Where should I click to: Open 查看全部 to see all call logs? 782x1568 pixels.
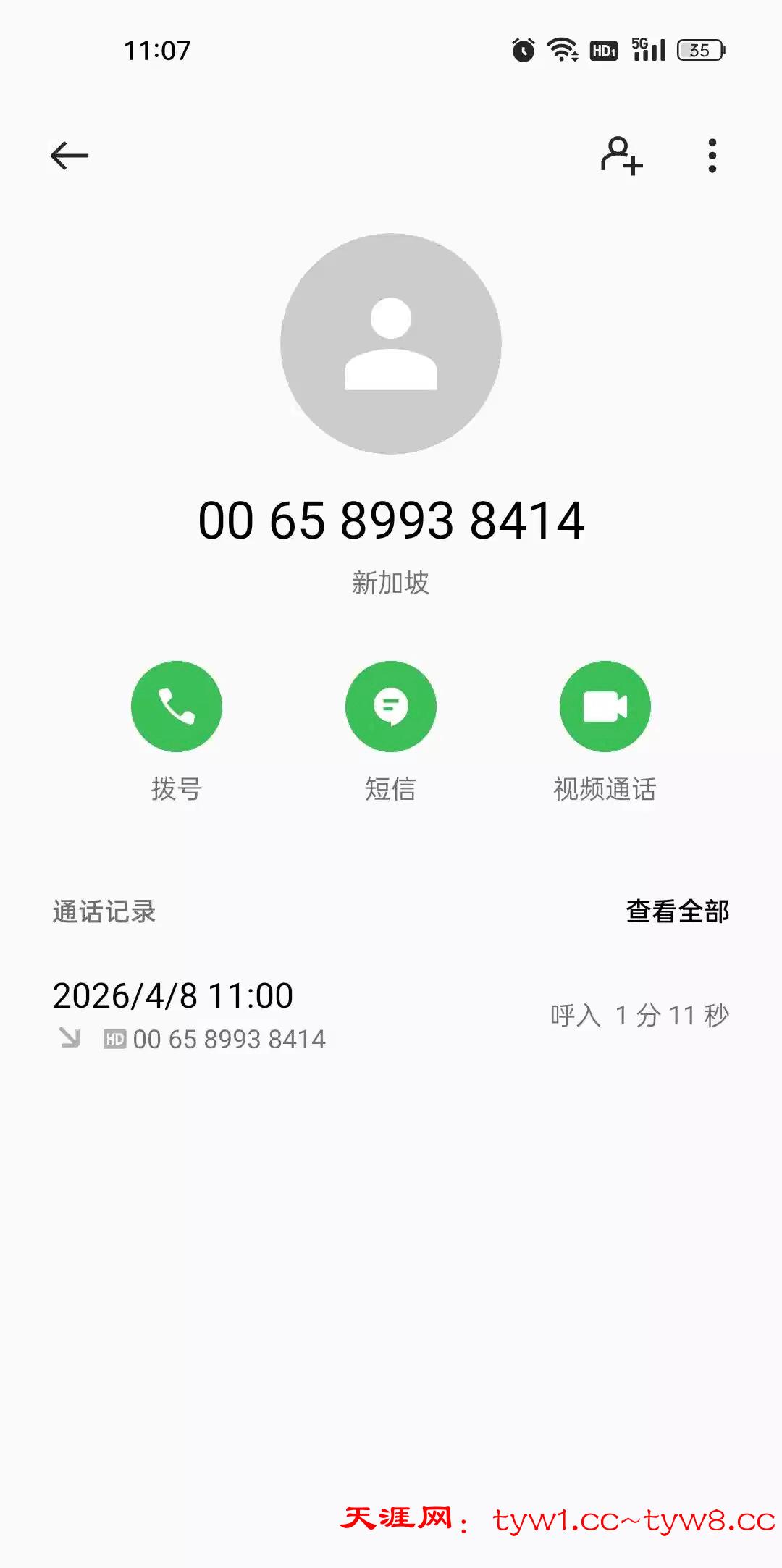pyautogui.click(x=677, y=911)
